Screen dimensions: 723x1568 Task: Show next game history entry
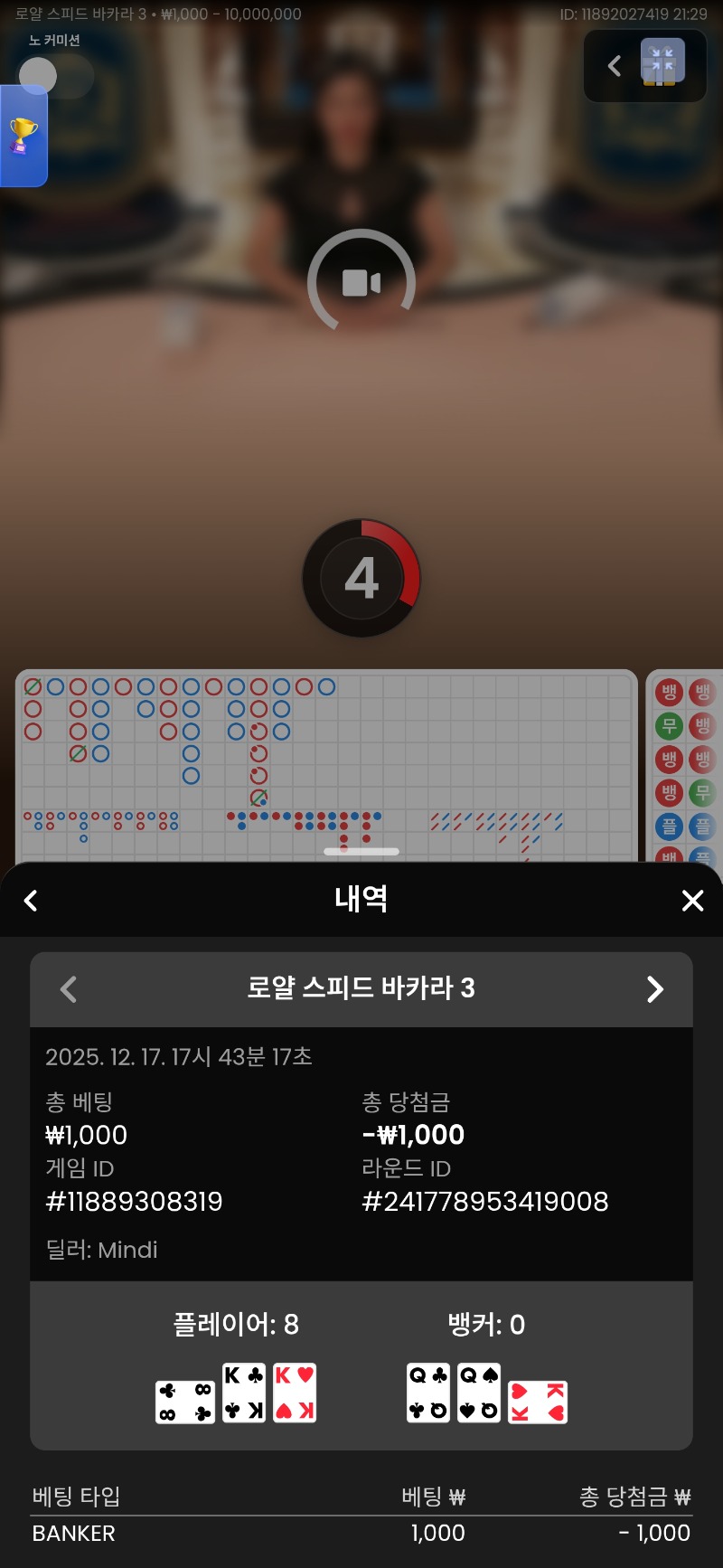(655, 989)
